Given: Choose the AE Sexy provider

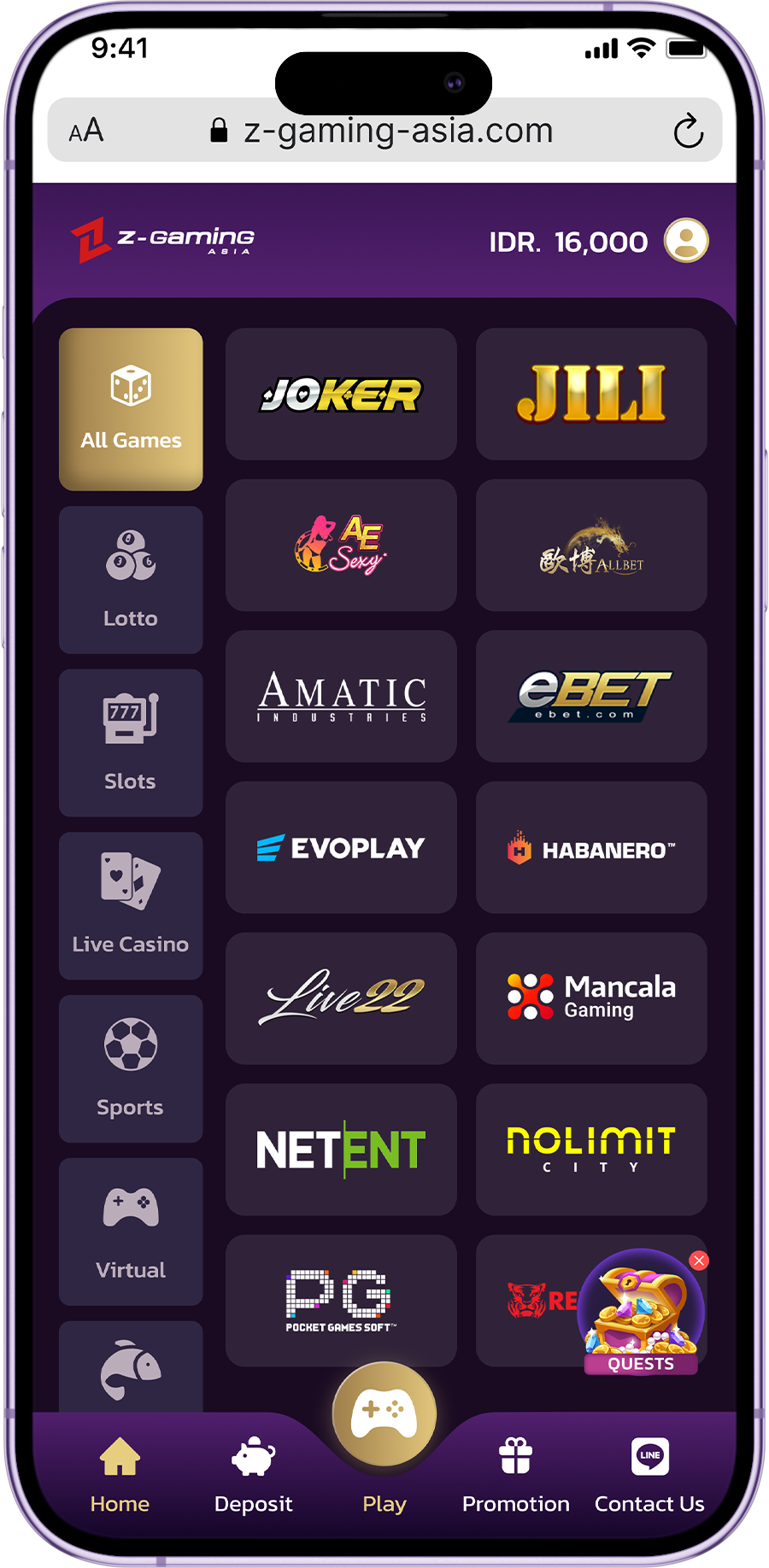Looking at the screenshot, I should 341,545.
